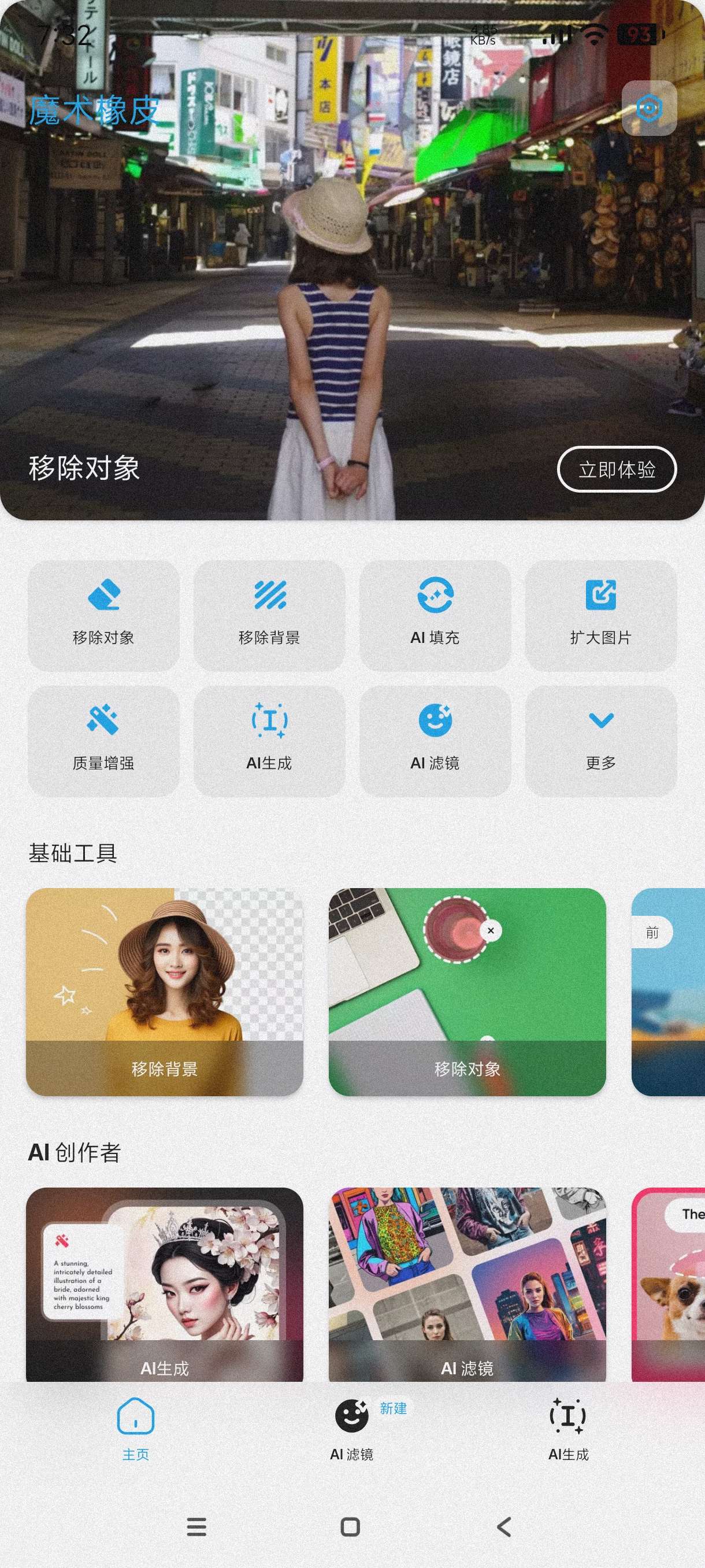
Task: Open the 移除背景 card under 基础工具
Action: tap(164, 992)
